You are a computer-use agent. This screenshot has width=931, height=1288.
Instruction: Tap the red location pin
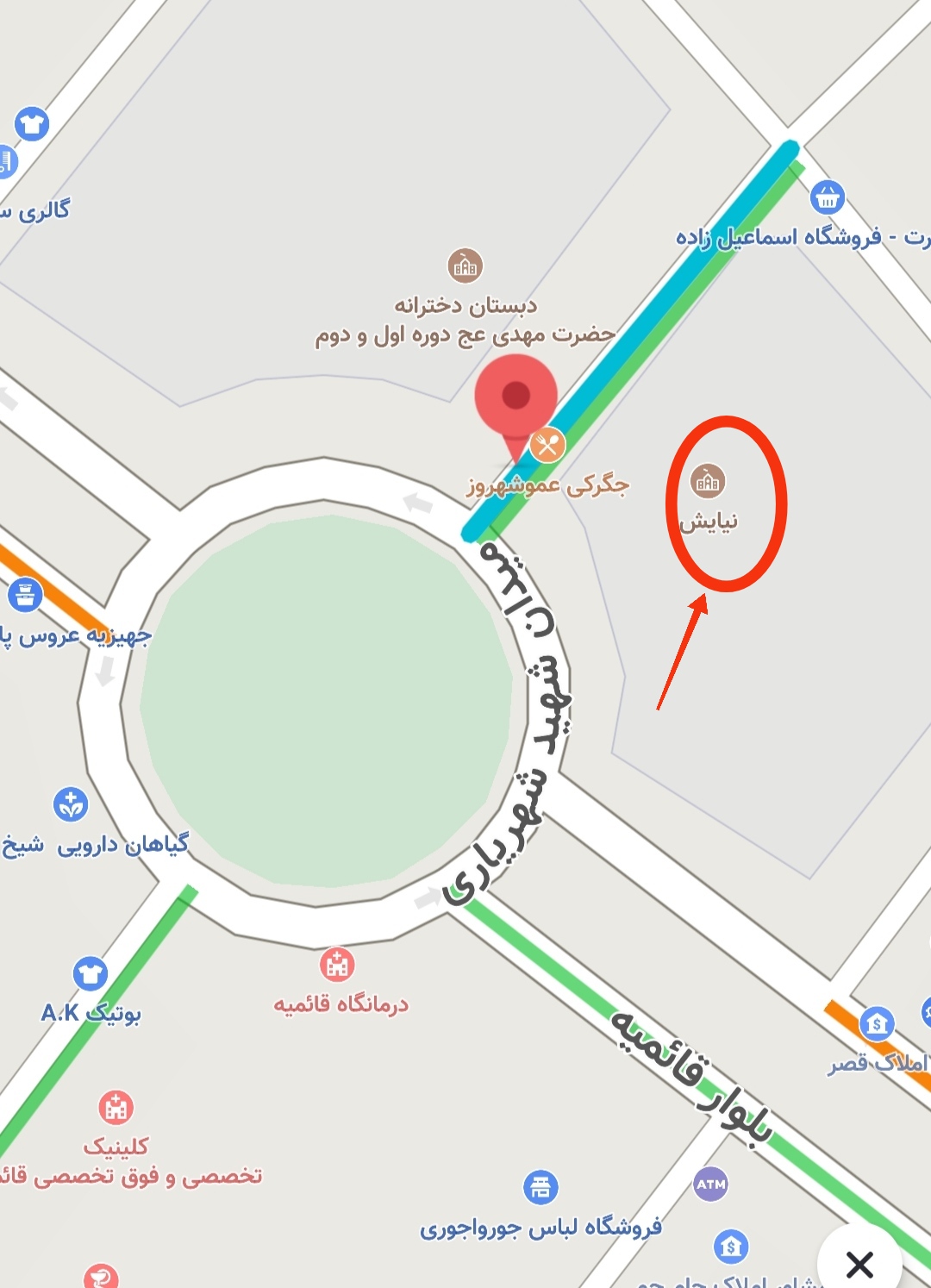[x=515, y=397]
